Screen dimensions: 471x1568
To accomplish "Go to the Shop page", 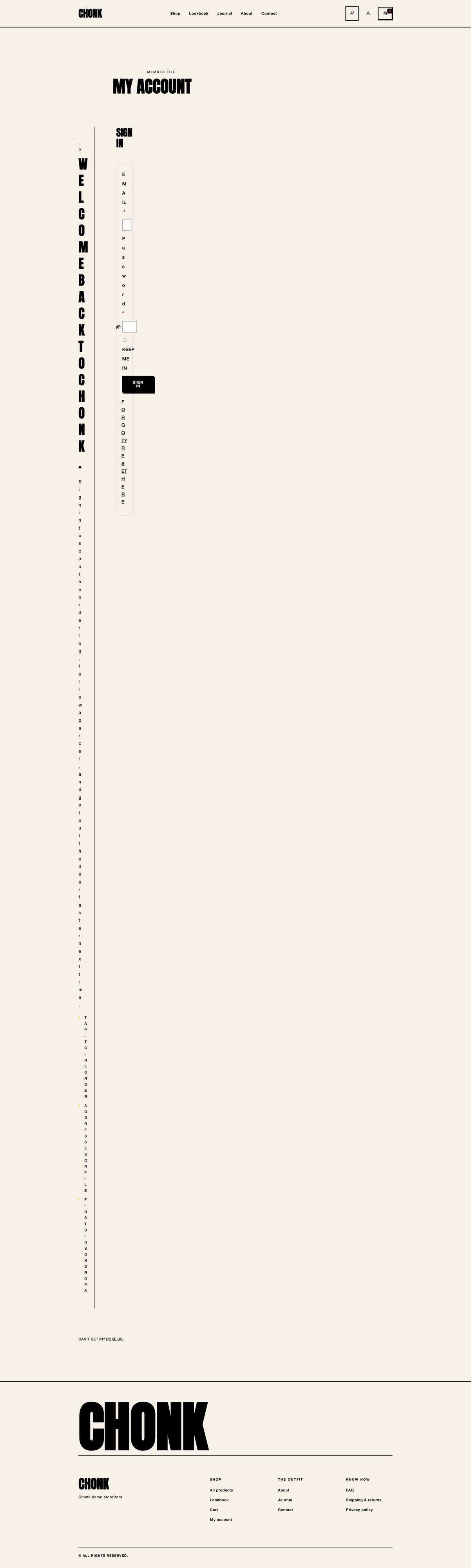I will click(x=175, y=13).
